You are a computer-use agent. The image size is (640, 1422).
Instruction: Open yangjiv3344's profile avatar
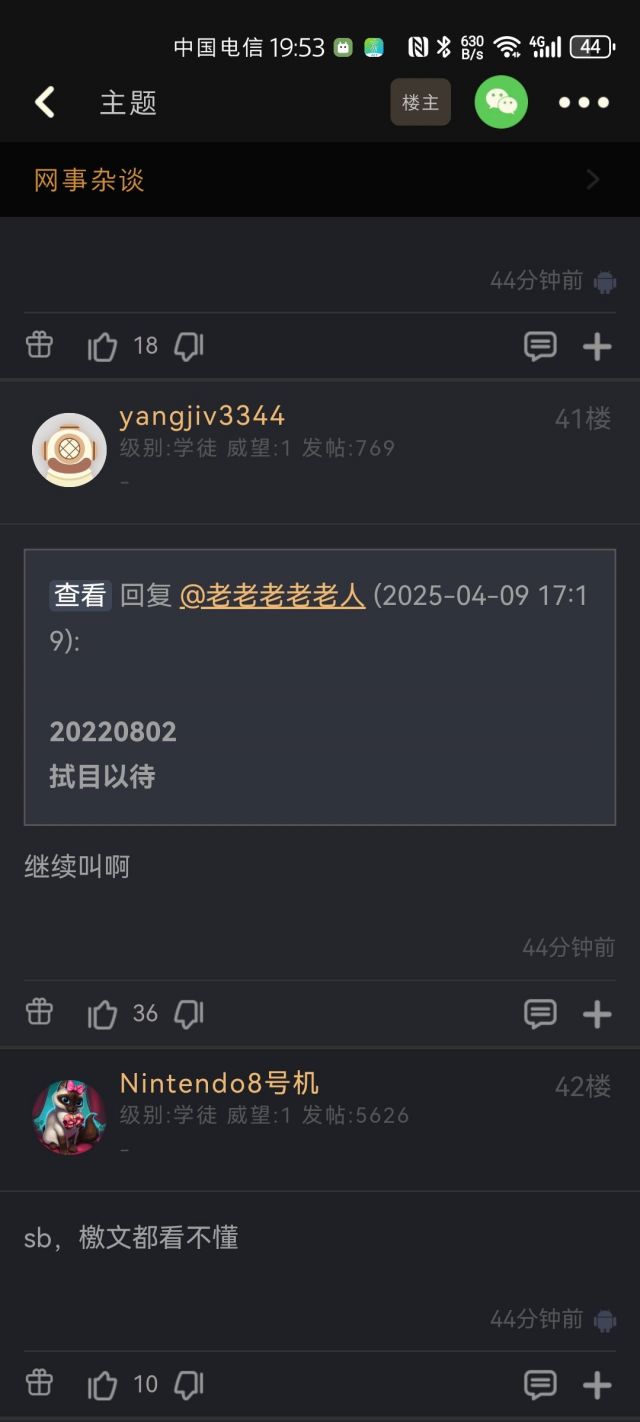pyautogui.click(x=69, y=450)
